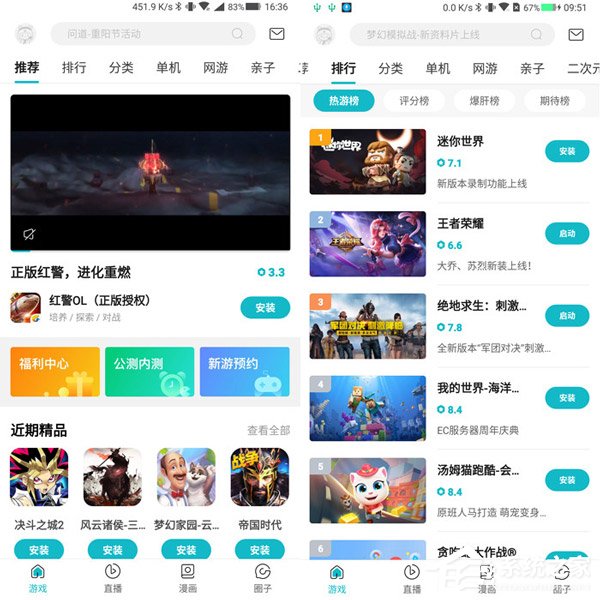Install 红警OL（正版授权）
Screen dimensions: 600x600
(x=265, y=308)
